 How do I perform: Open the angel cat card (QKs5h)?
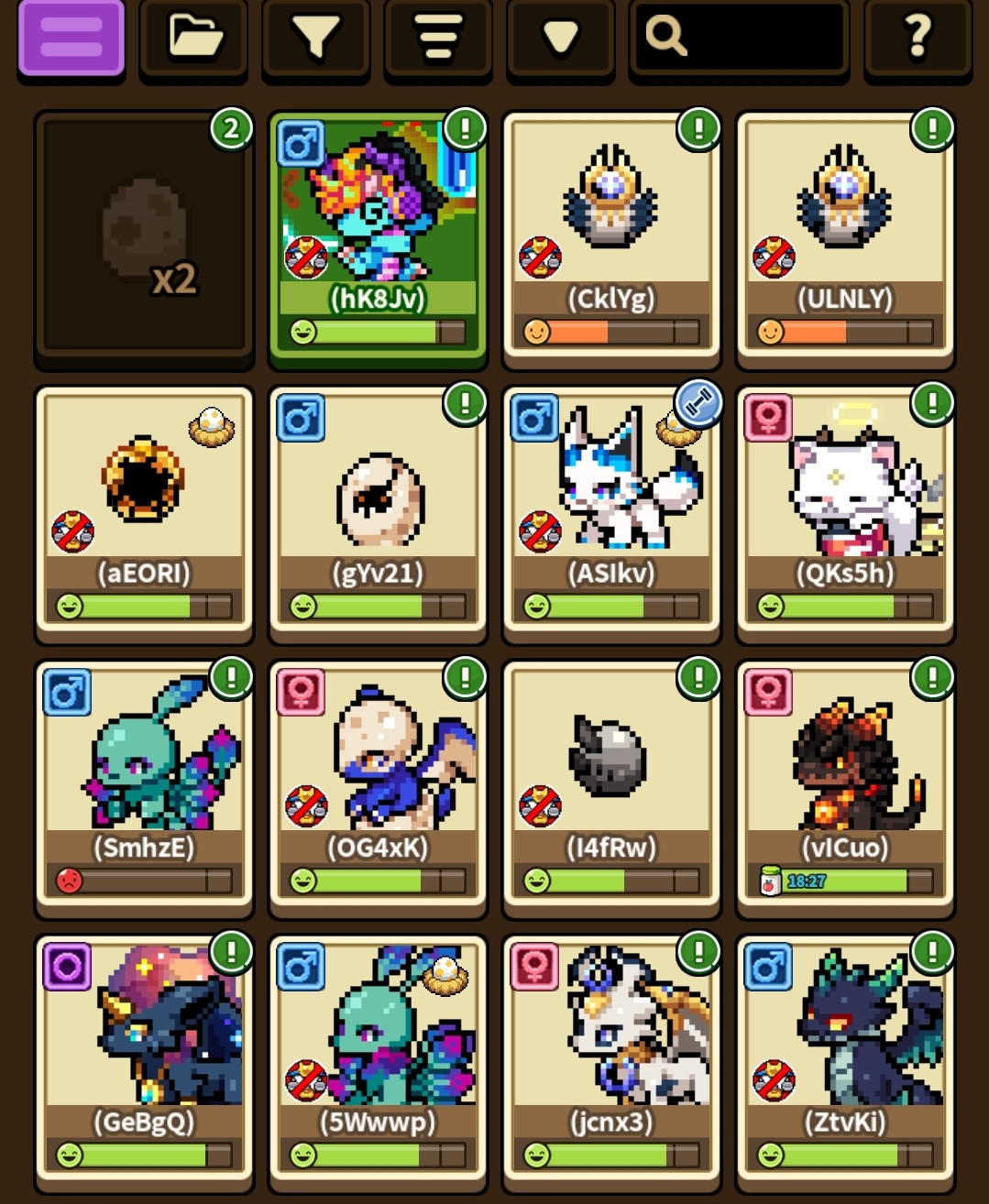point(845,513)
